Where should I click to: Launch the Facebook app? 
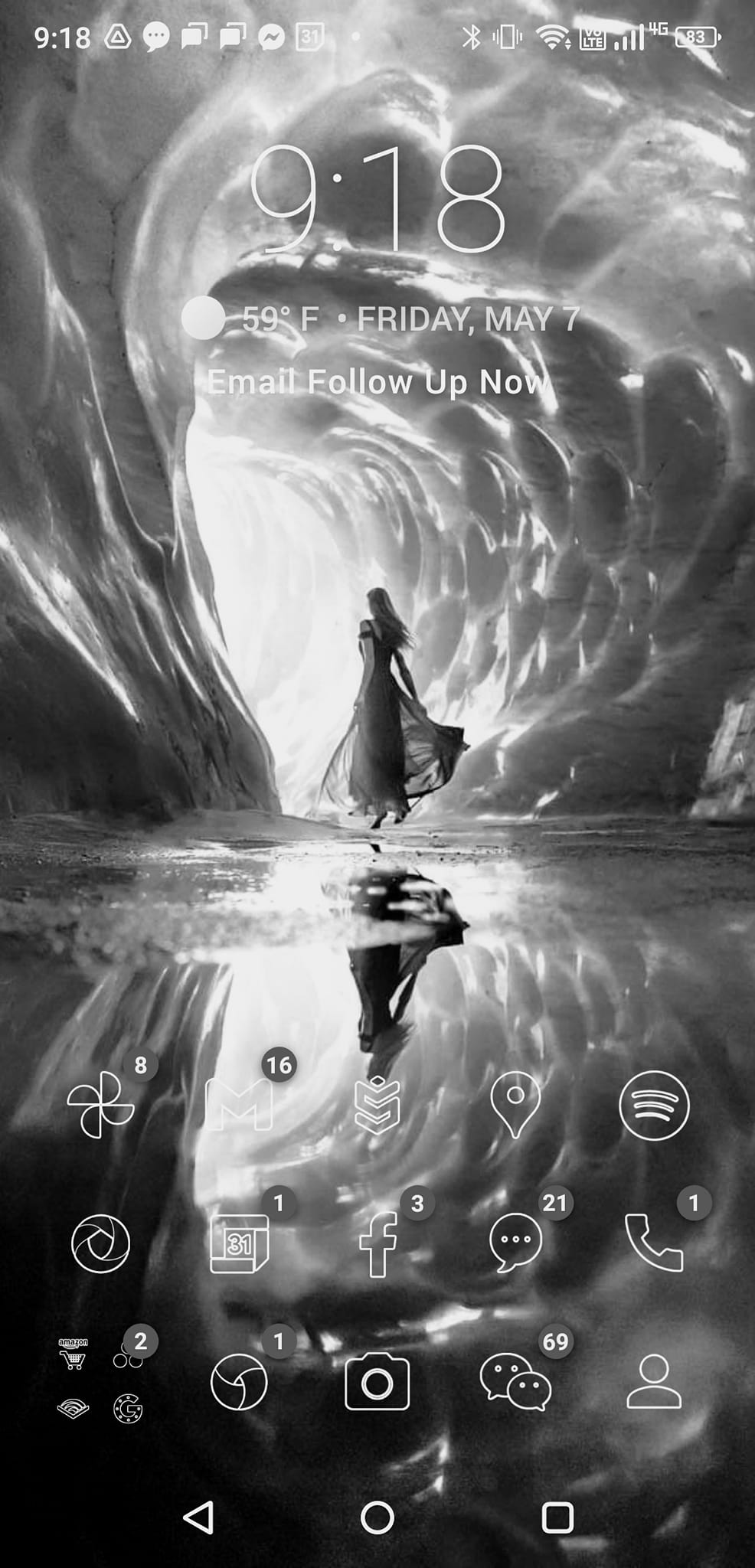tap(378, 1243)
